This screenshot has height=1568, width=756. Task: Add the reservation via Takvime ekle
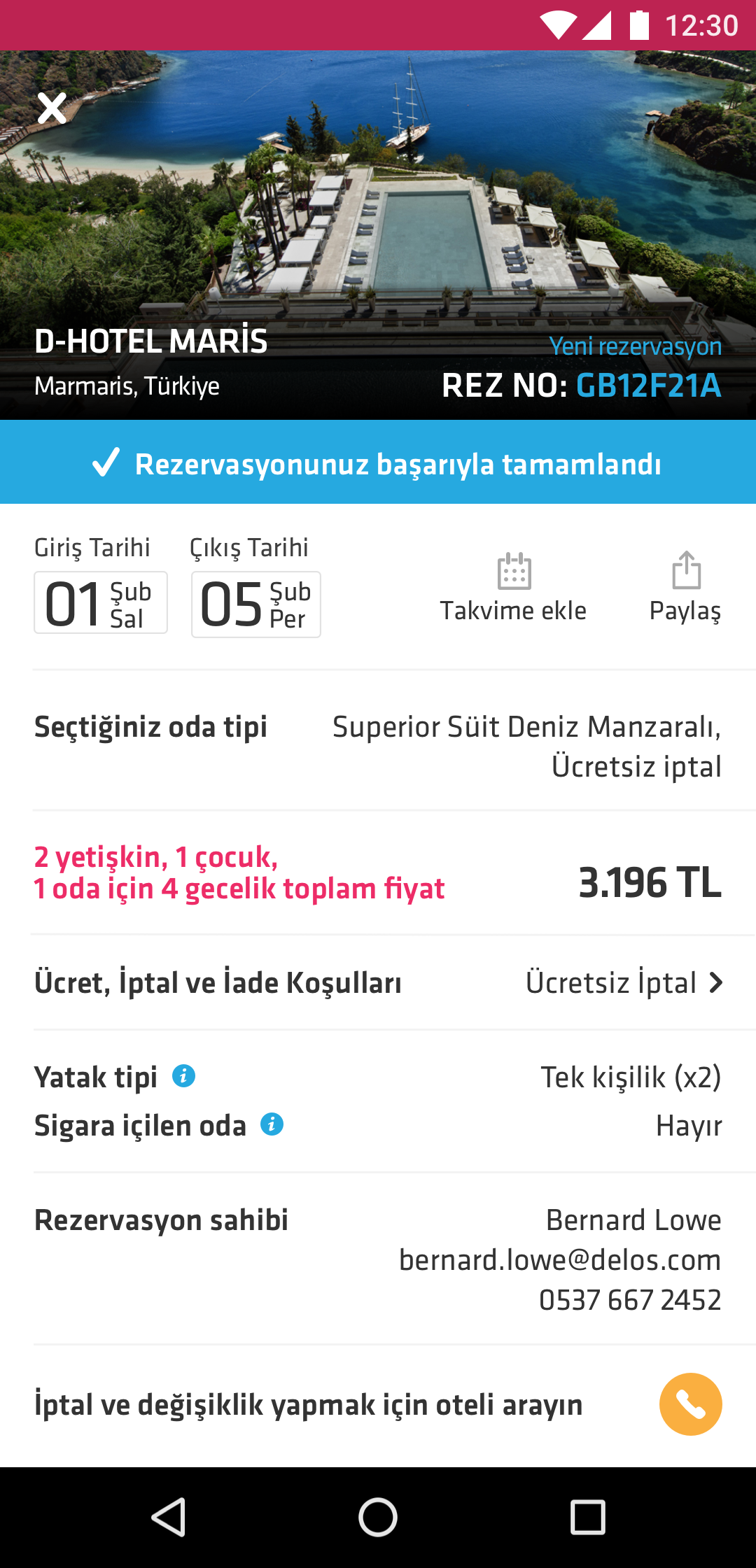coord(513,589)
